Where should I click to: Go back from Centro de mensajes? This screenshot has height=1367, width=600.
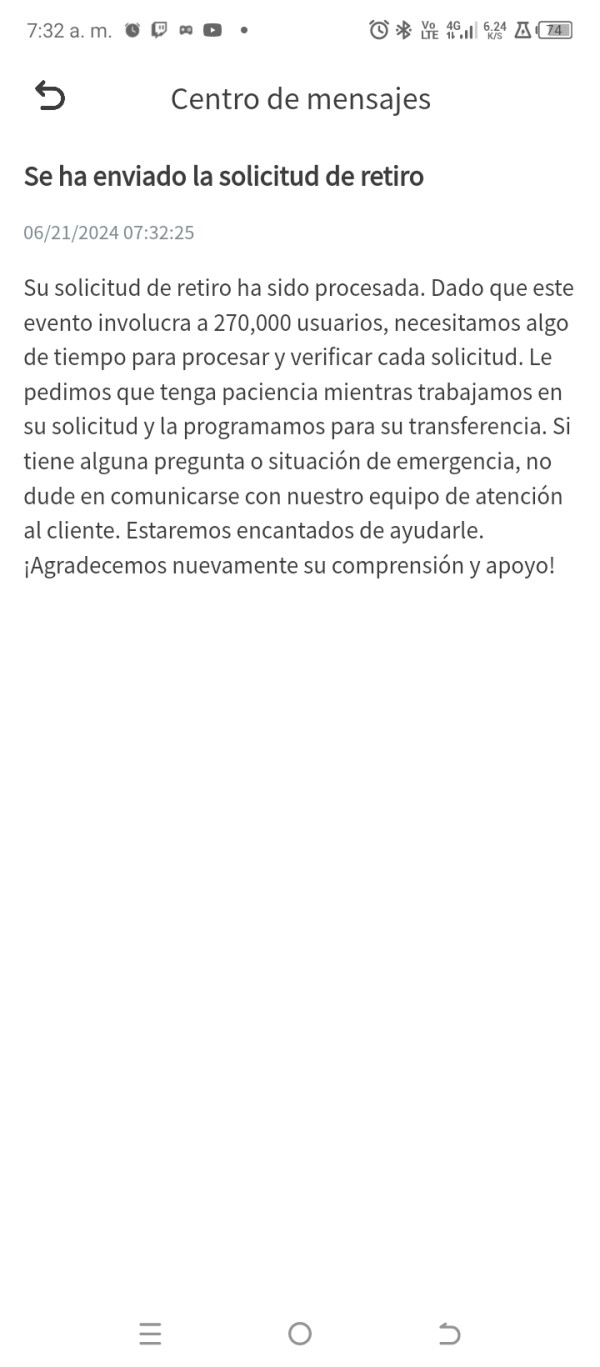pos(50,97)
